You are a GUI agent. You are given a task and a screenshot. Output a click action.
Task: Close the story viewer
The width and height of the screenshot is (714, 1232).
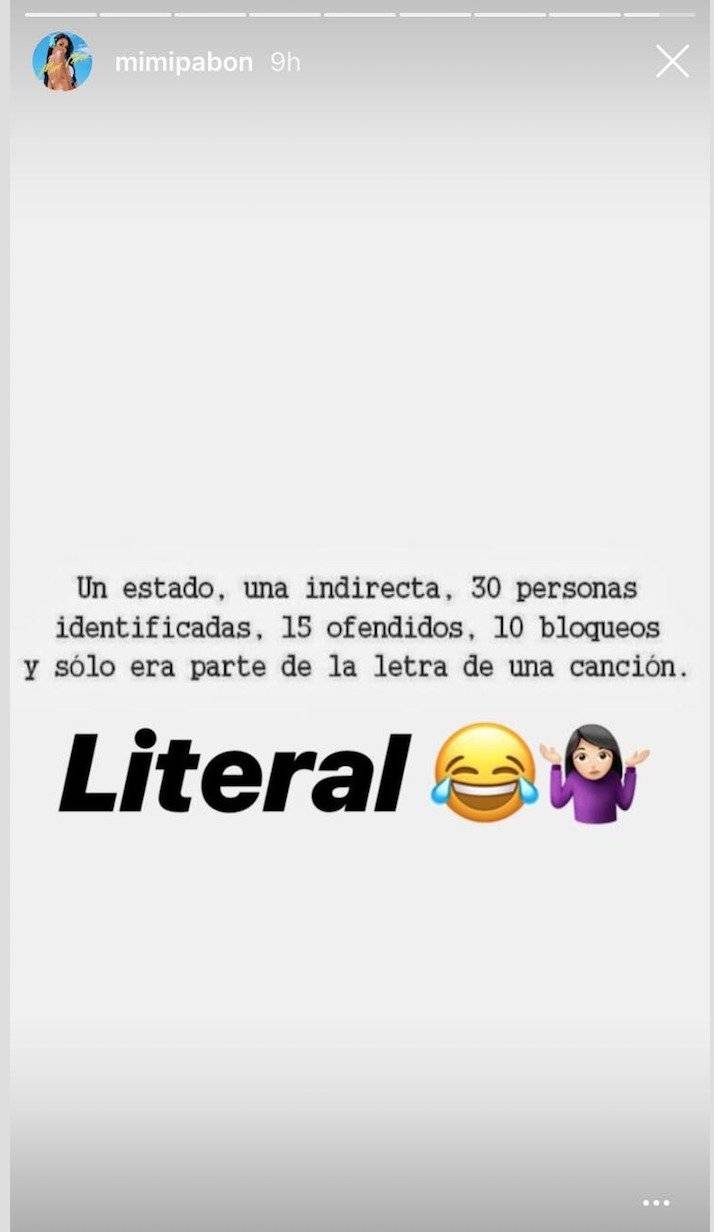(672, 62)
